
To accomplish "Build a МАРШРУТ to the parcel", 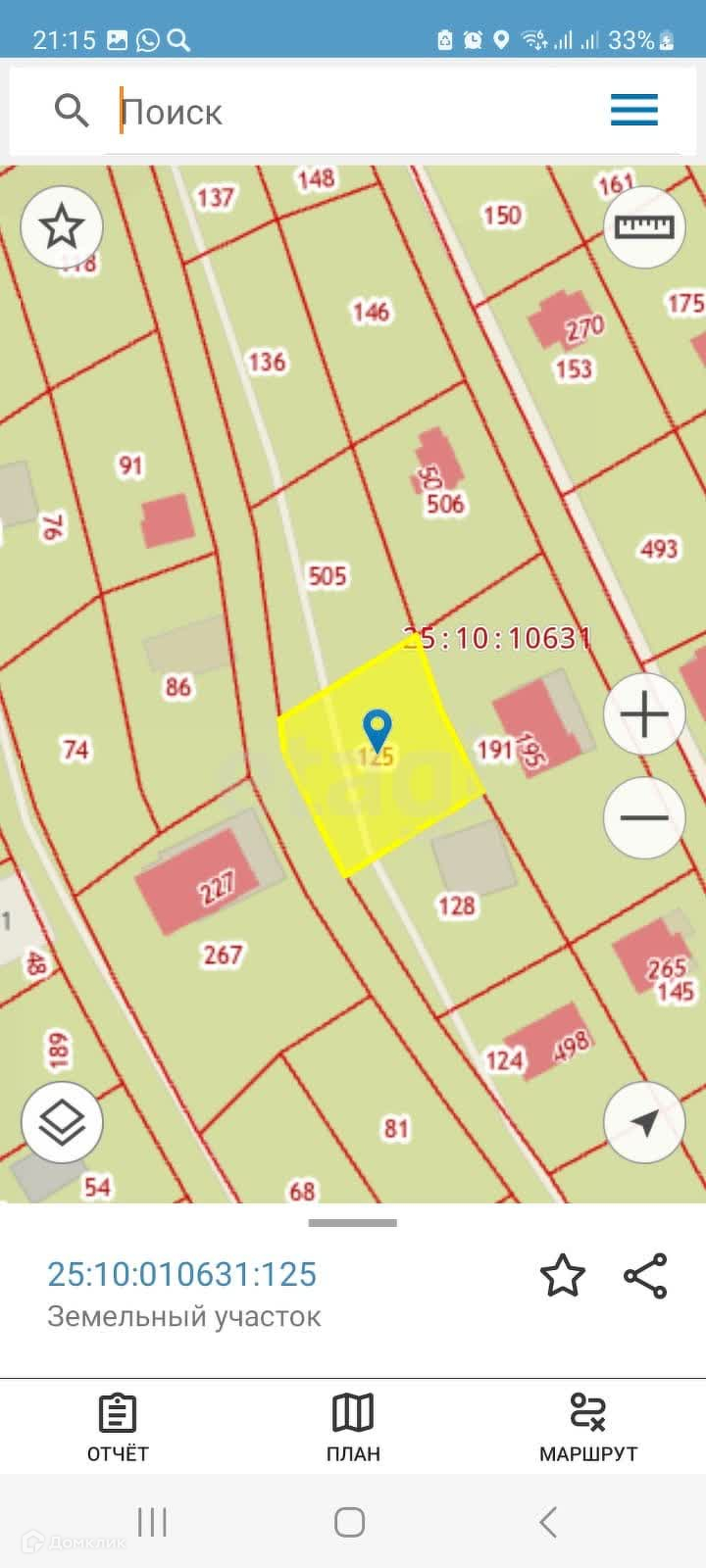I will [588, 1428].
